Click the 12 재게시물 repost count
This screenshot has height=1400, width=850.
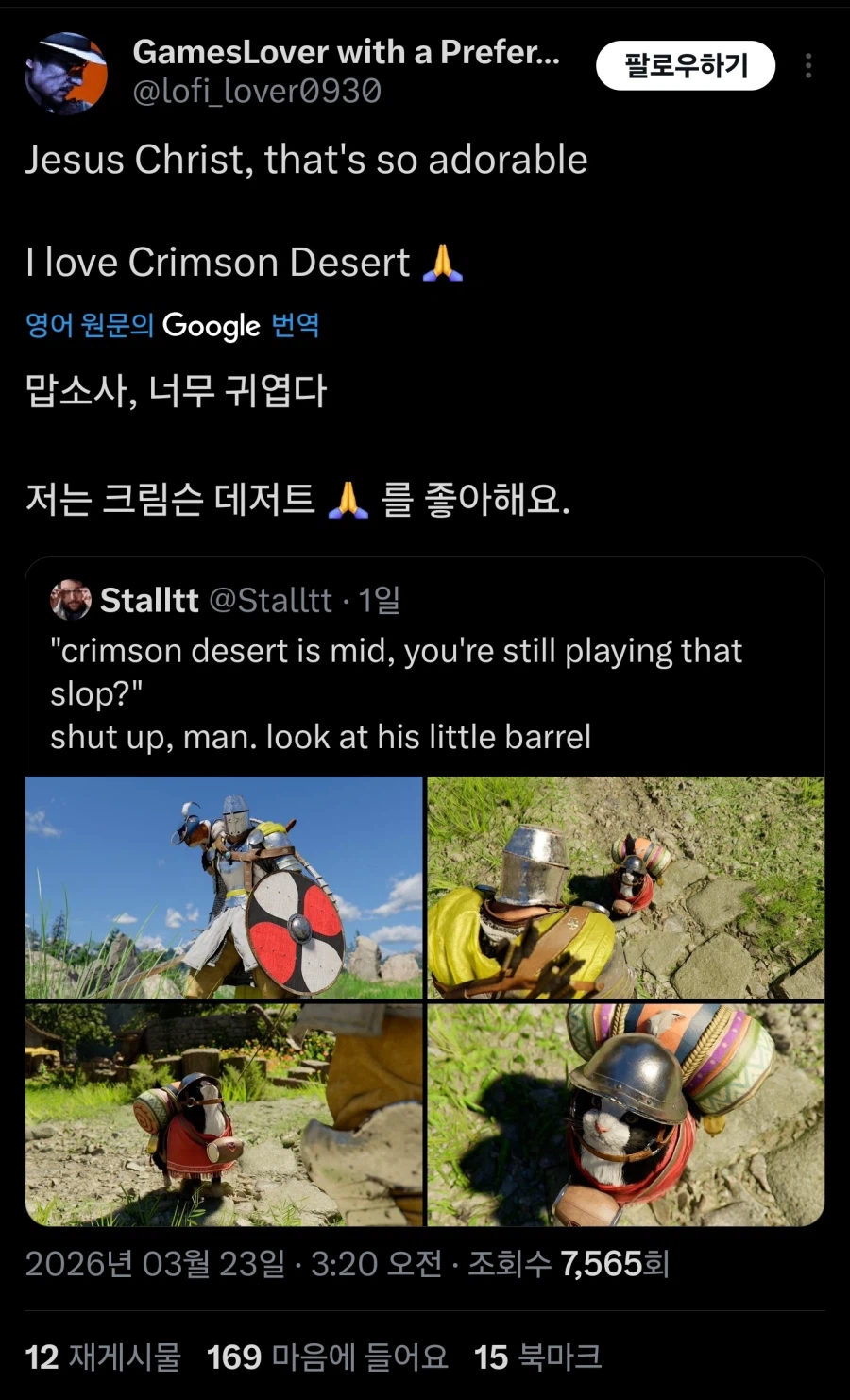coord(104,1357)
